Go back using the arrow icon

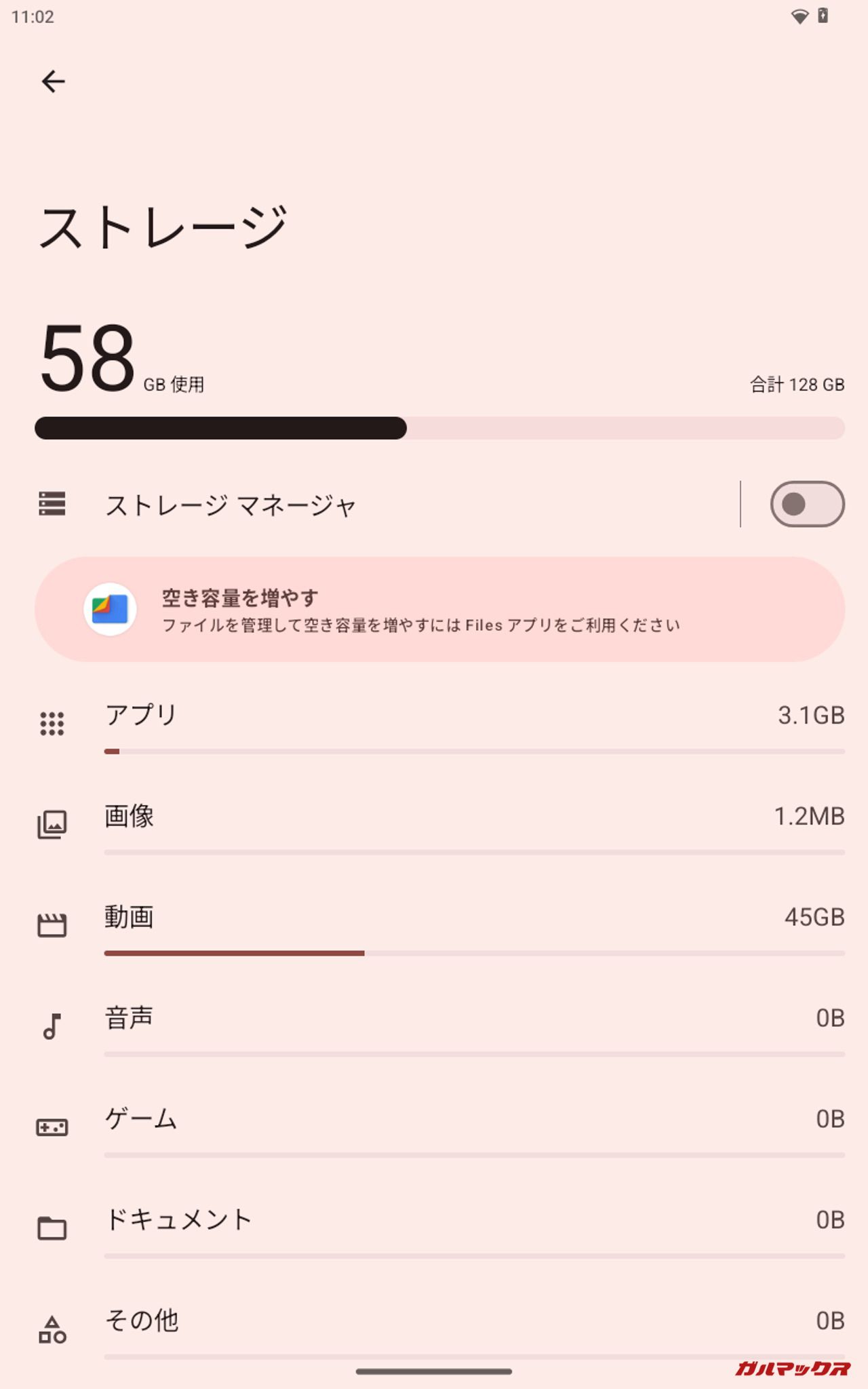point(53,82)
